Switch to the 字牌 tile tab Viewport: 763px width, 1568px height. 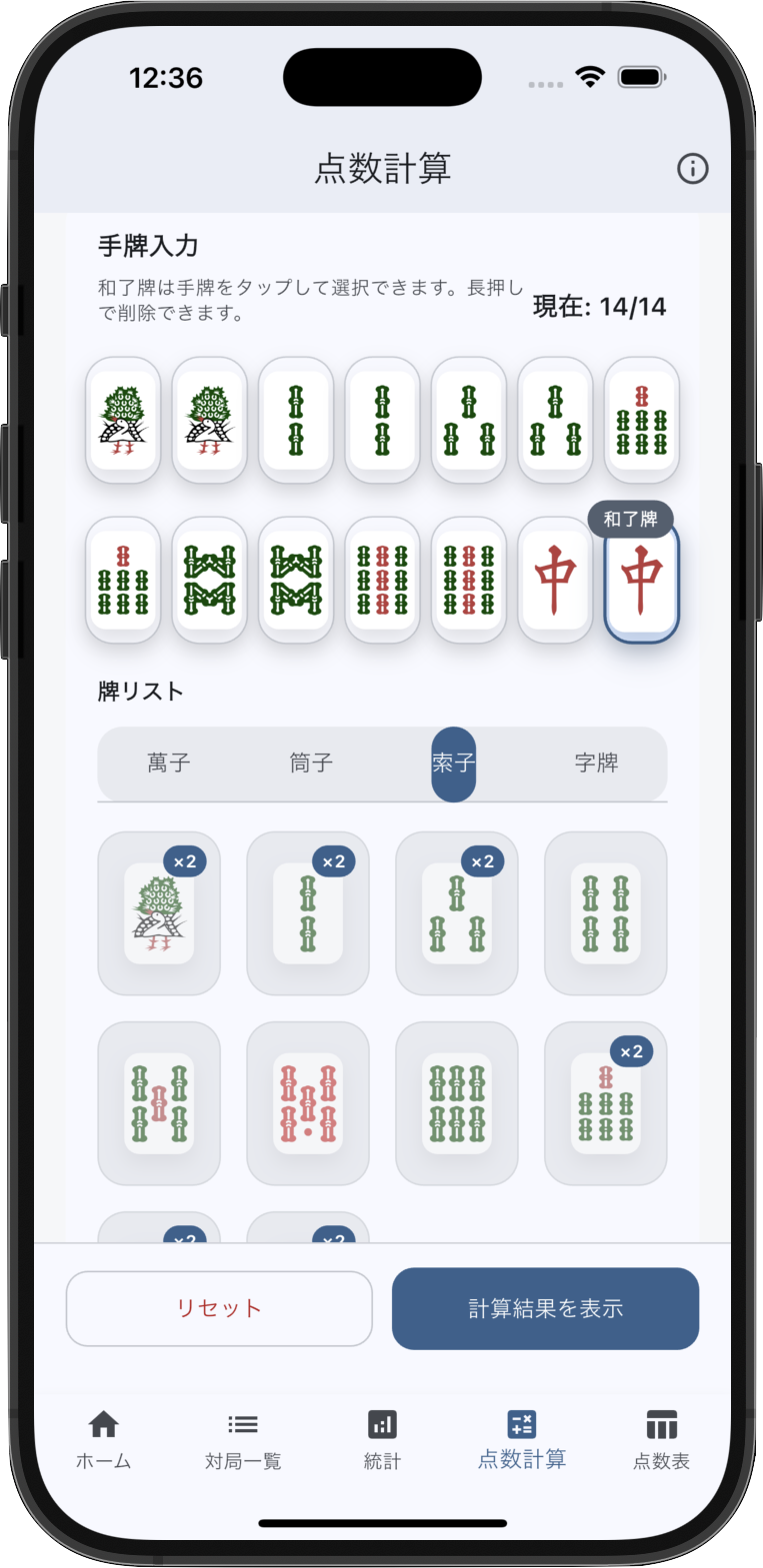(596, 764)
